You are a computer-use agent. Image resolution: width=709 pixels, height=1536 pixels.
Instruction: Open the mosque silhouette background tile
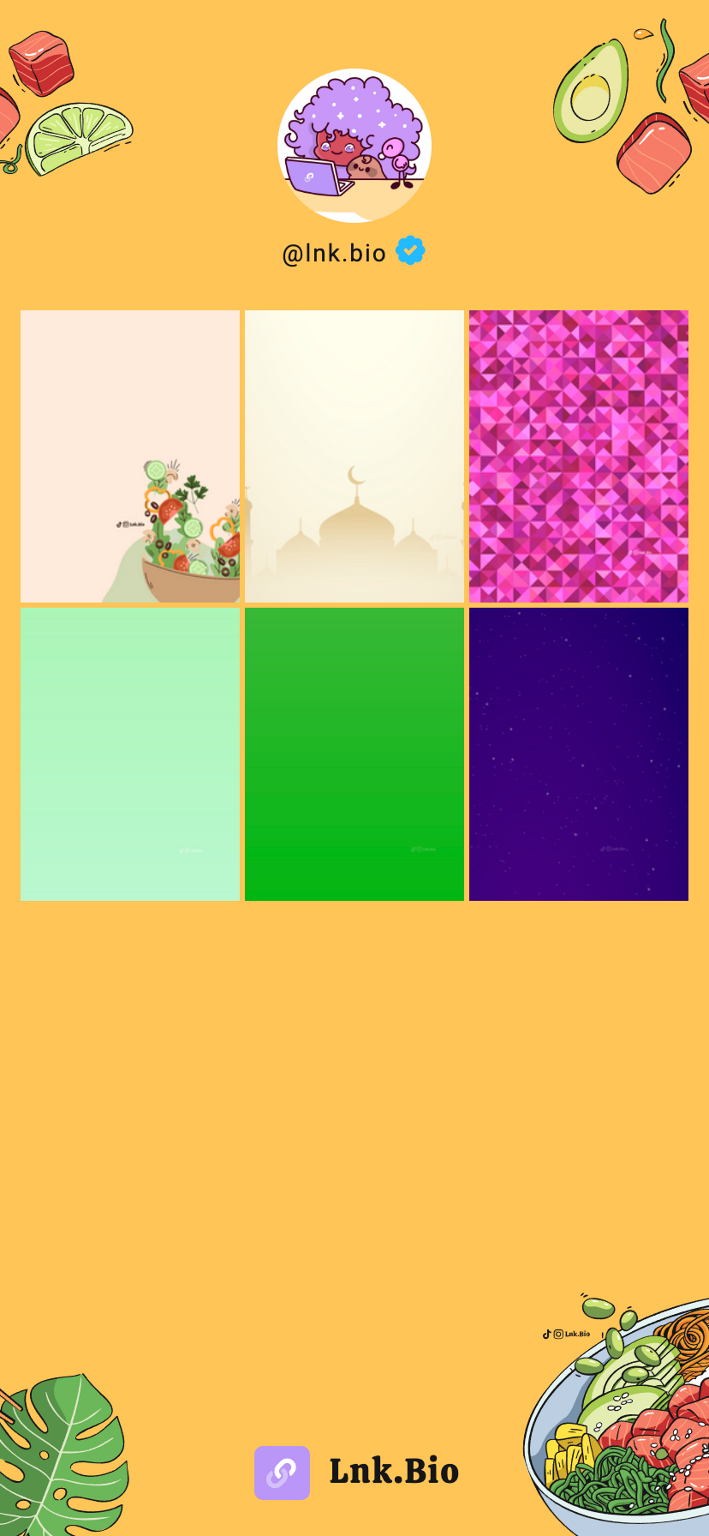[x=354, y=456]
